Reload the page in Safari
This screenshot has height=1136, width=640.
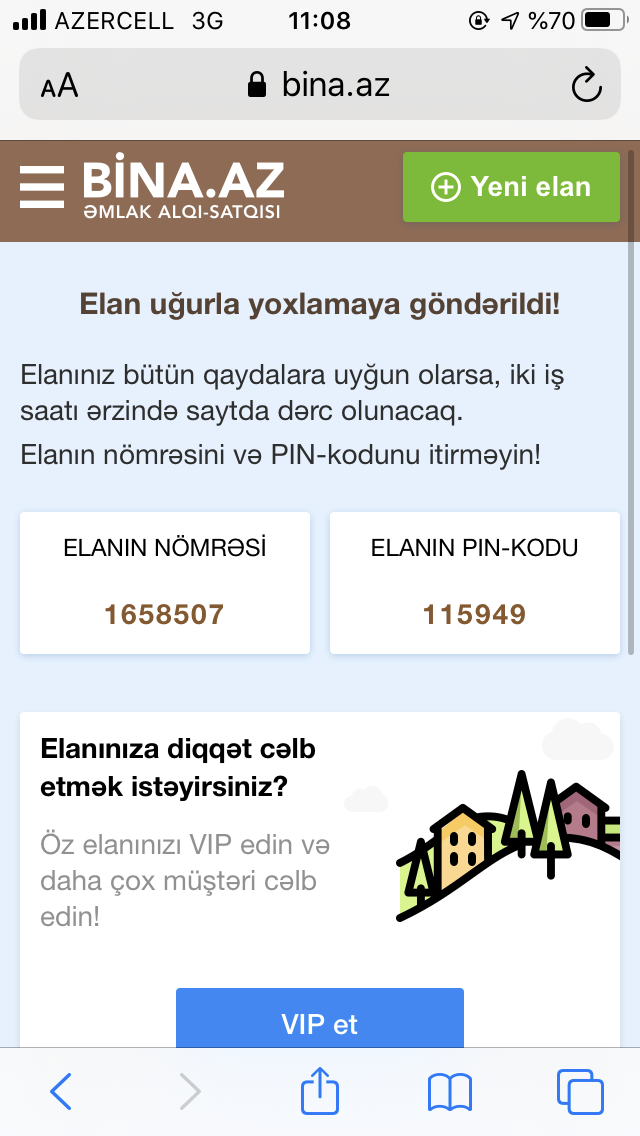(x=586, y=85)
